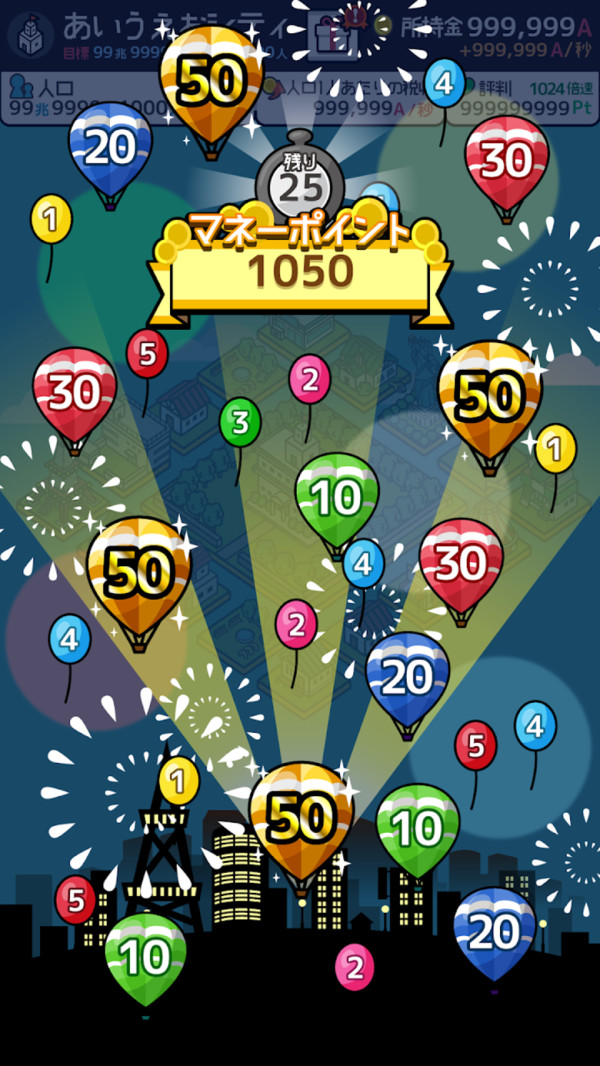The image size is (600, 1066).
Task: Pop the small blue 4 balloon beside the reputation panel
Action: click(x=444, y=82)
